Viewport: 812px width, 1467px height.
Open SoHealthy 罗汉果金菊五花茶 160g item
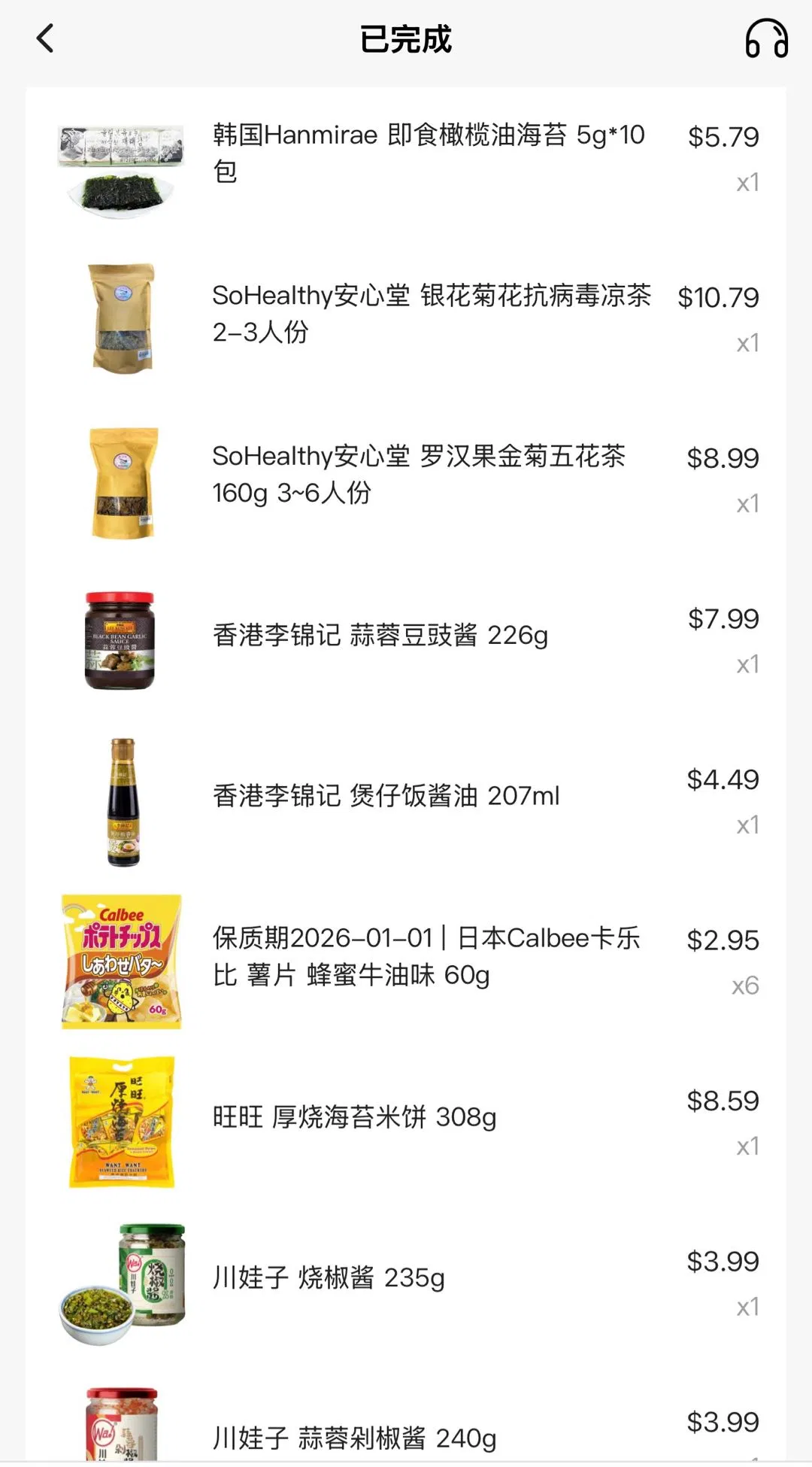point(418,474)
